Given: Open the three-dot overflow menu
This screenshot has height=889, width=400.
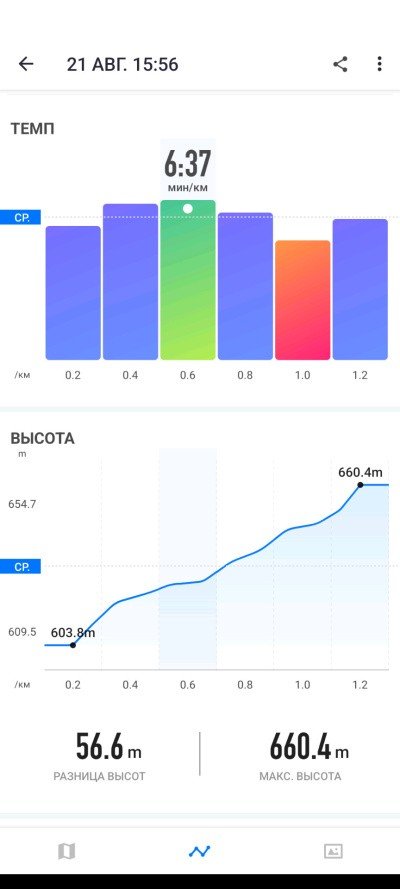Looking at the screenshot, I should point(379,64).
